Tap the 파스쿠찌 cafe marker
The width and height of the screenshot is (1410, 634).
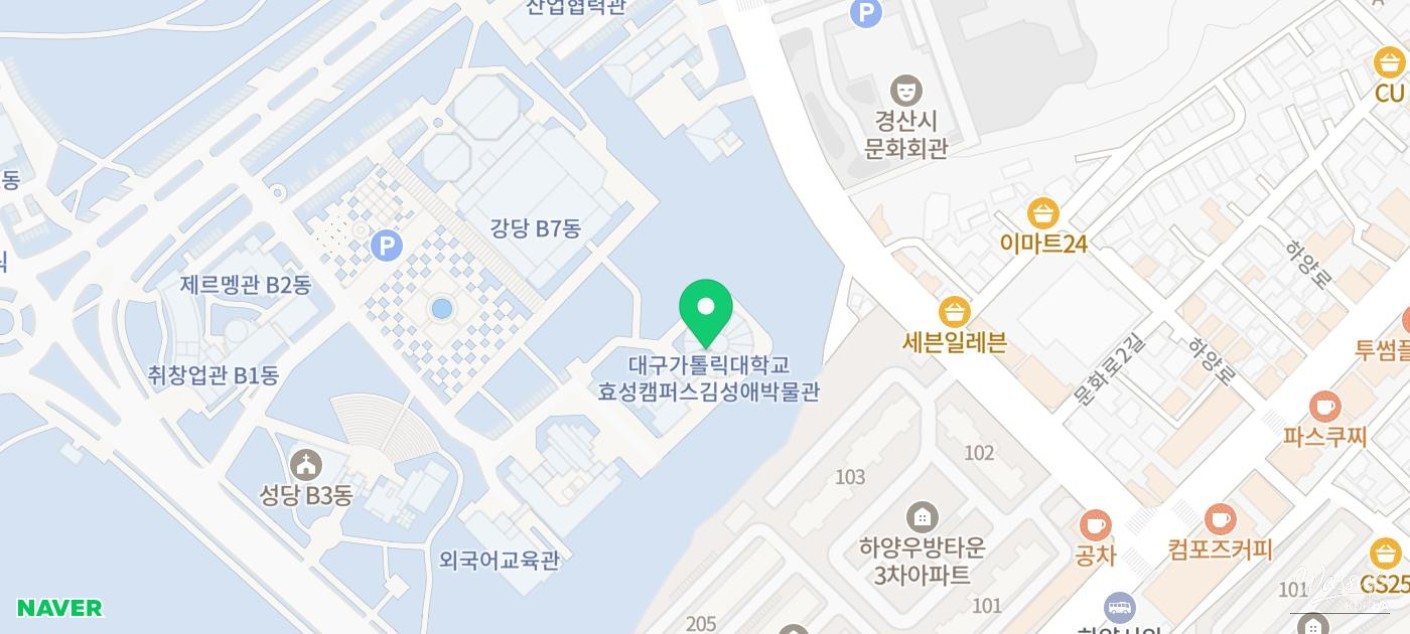click(1325, 407)
